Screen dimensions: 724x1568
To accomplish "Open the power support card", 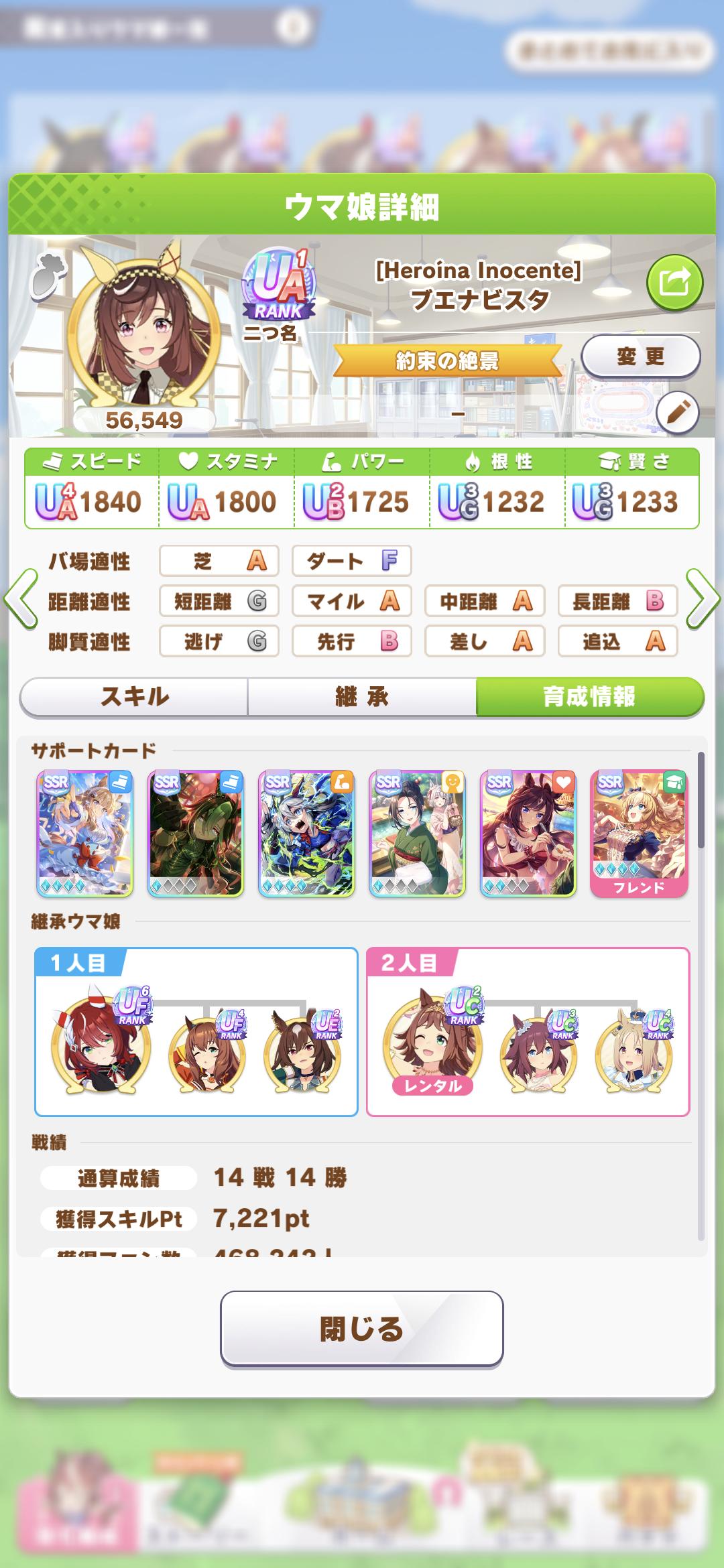I will tap(306, 833).
